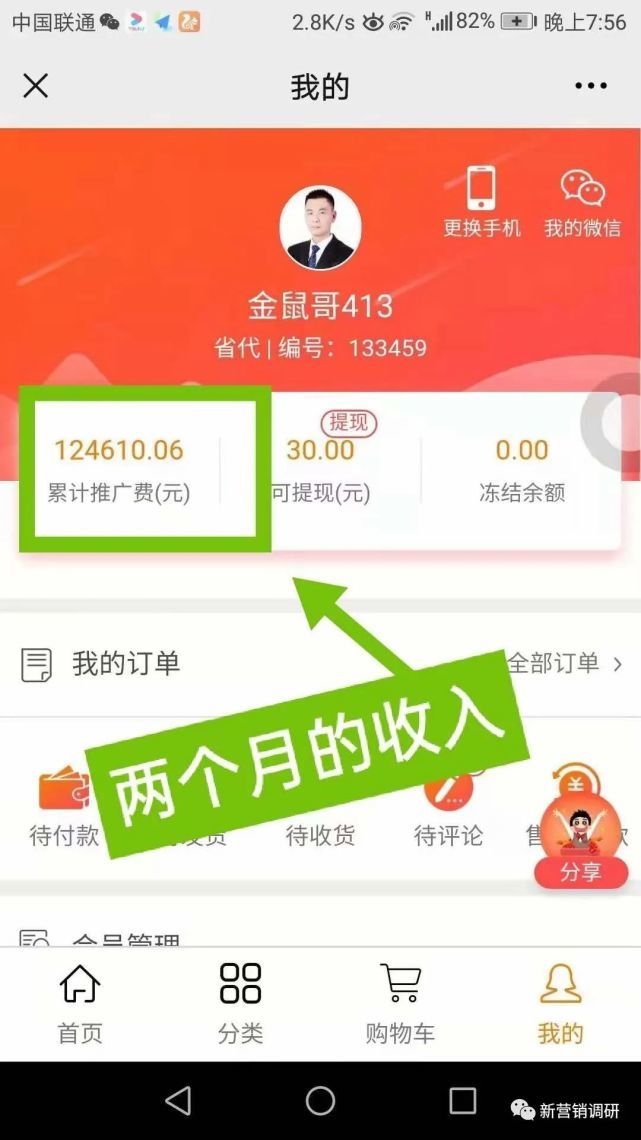The image size is (641, 1140).
Task: Tap the system back button
Action: (x=178, y=1101)
